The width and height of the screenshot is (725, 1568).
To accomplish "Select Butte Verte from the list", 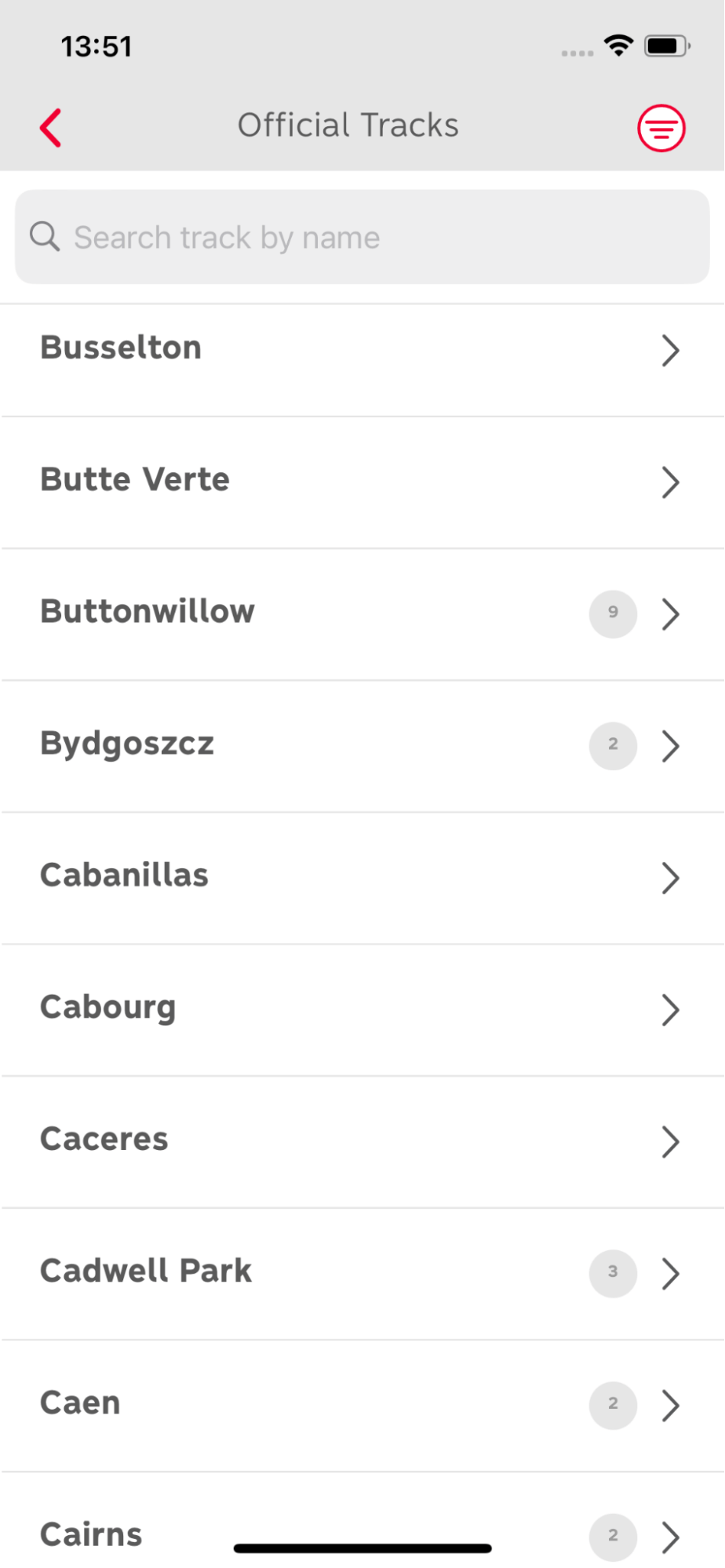I will coord(362,482).
